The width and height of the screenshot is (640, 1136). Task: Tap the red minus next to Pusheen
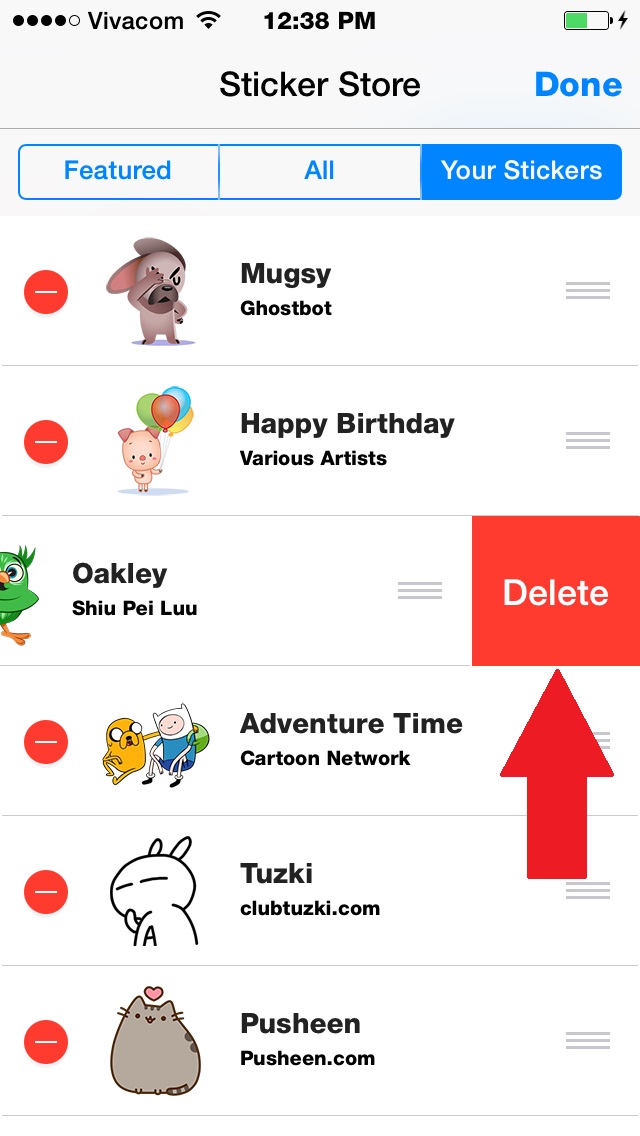(x=46, y=1041)
